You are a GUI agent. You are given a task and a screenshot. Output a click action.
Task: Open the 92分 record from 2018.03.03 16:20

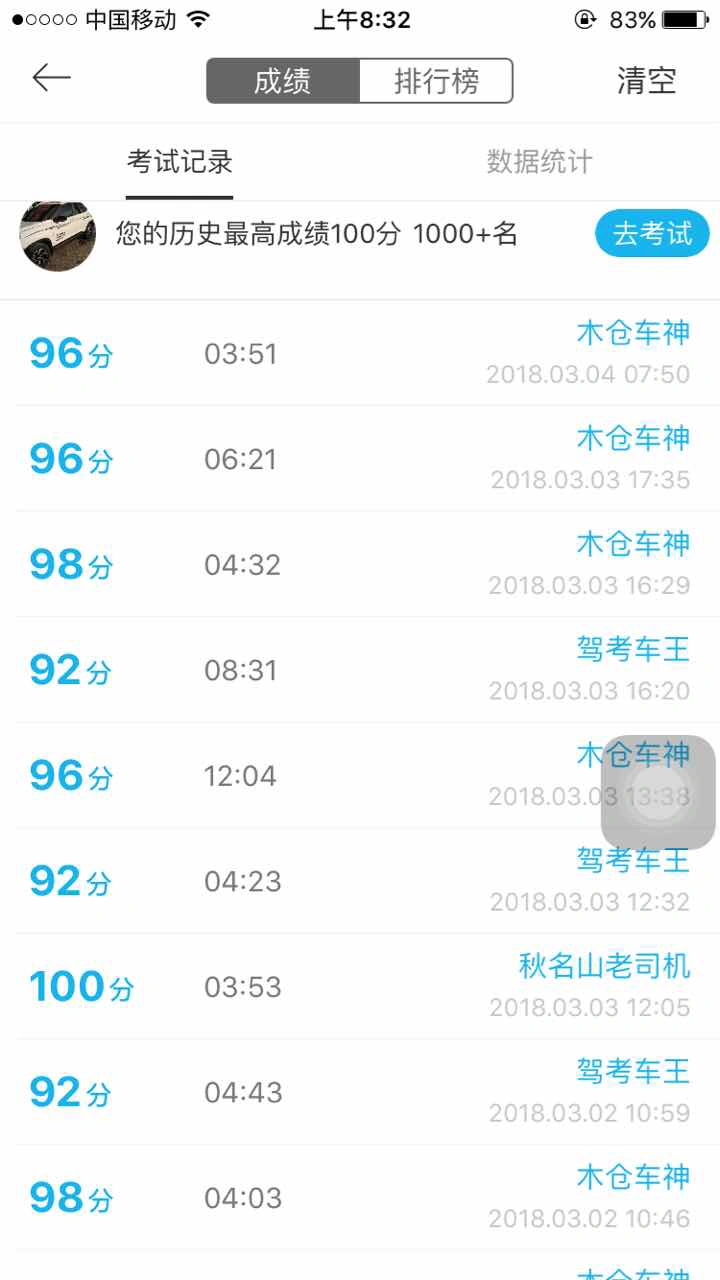pyautogui.click(x=360, y=670)
